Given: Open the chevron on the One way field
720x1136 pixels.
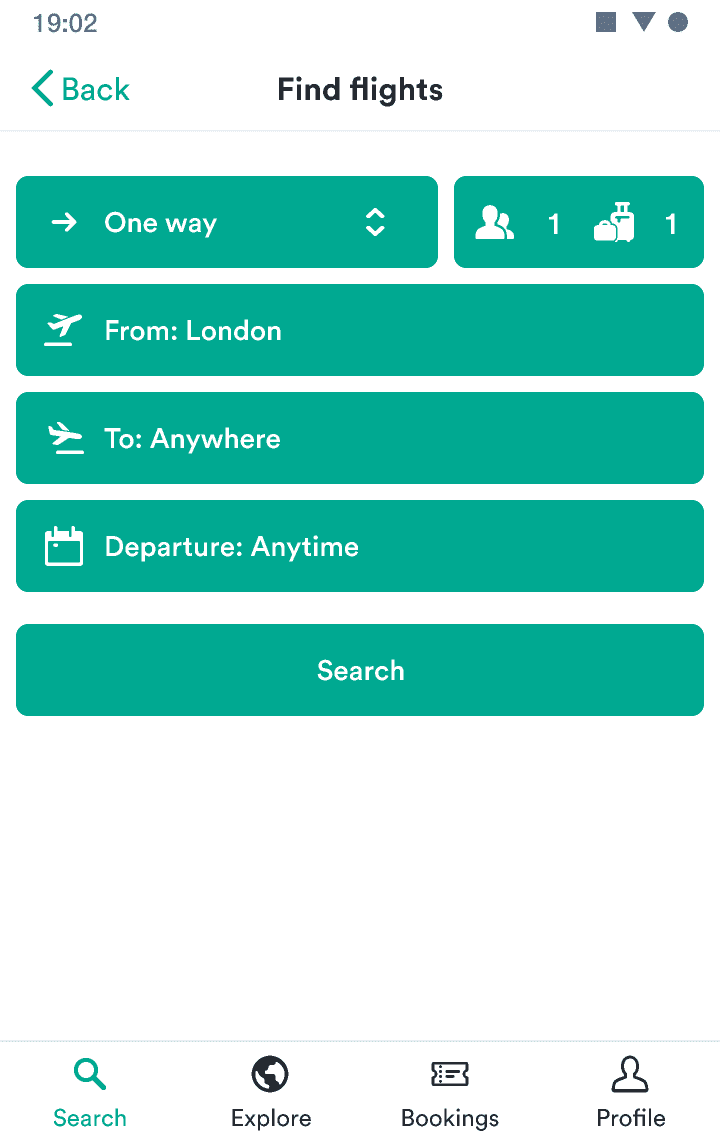Looking at the screenshot, I should pos(375,222).
